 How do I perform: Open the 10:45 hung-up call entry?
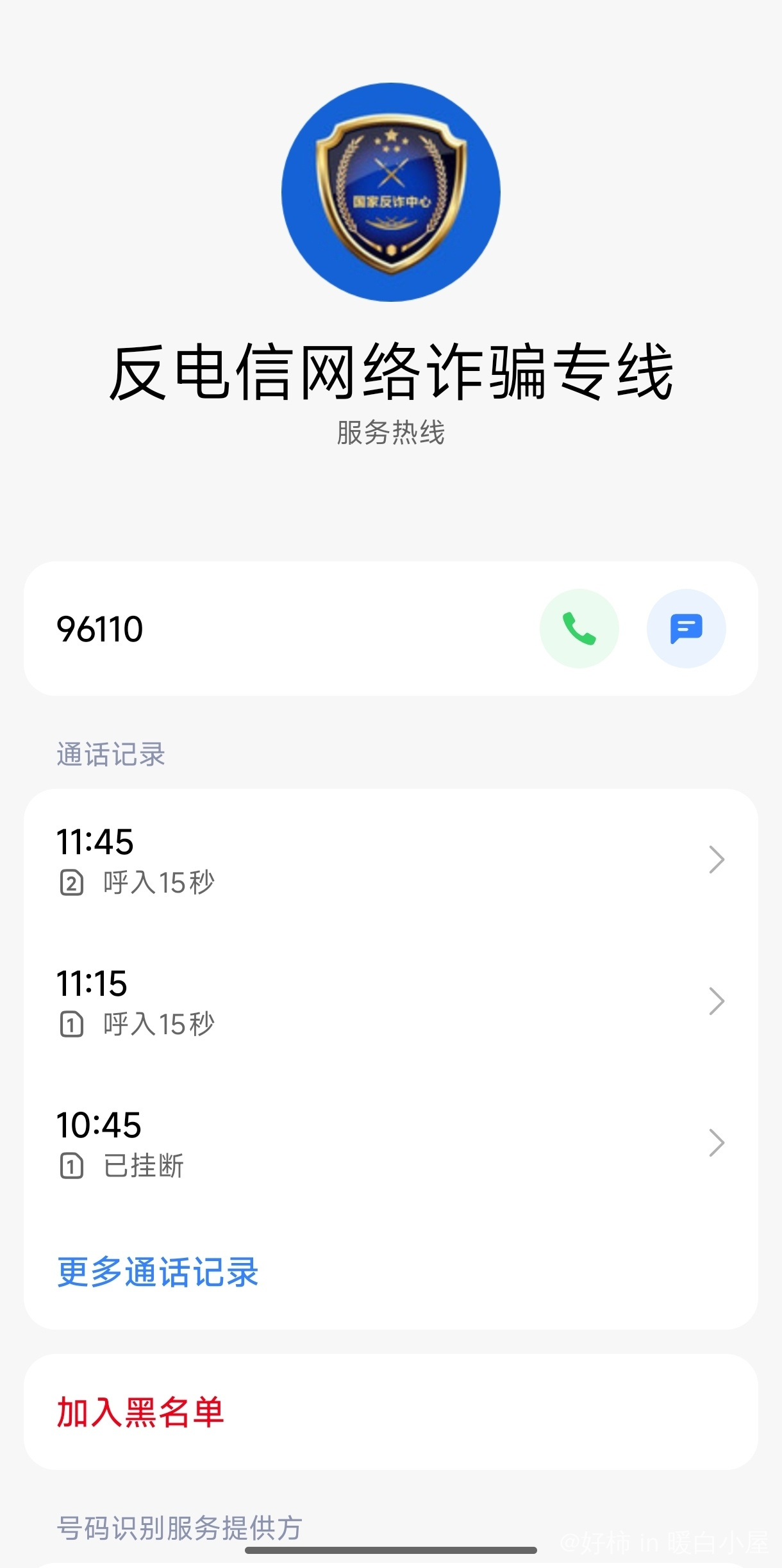(x=390, y=1143)
